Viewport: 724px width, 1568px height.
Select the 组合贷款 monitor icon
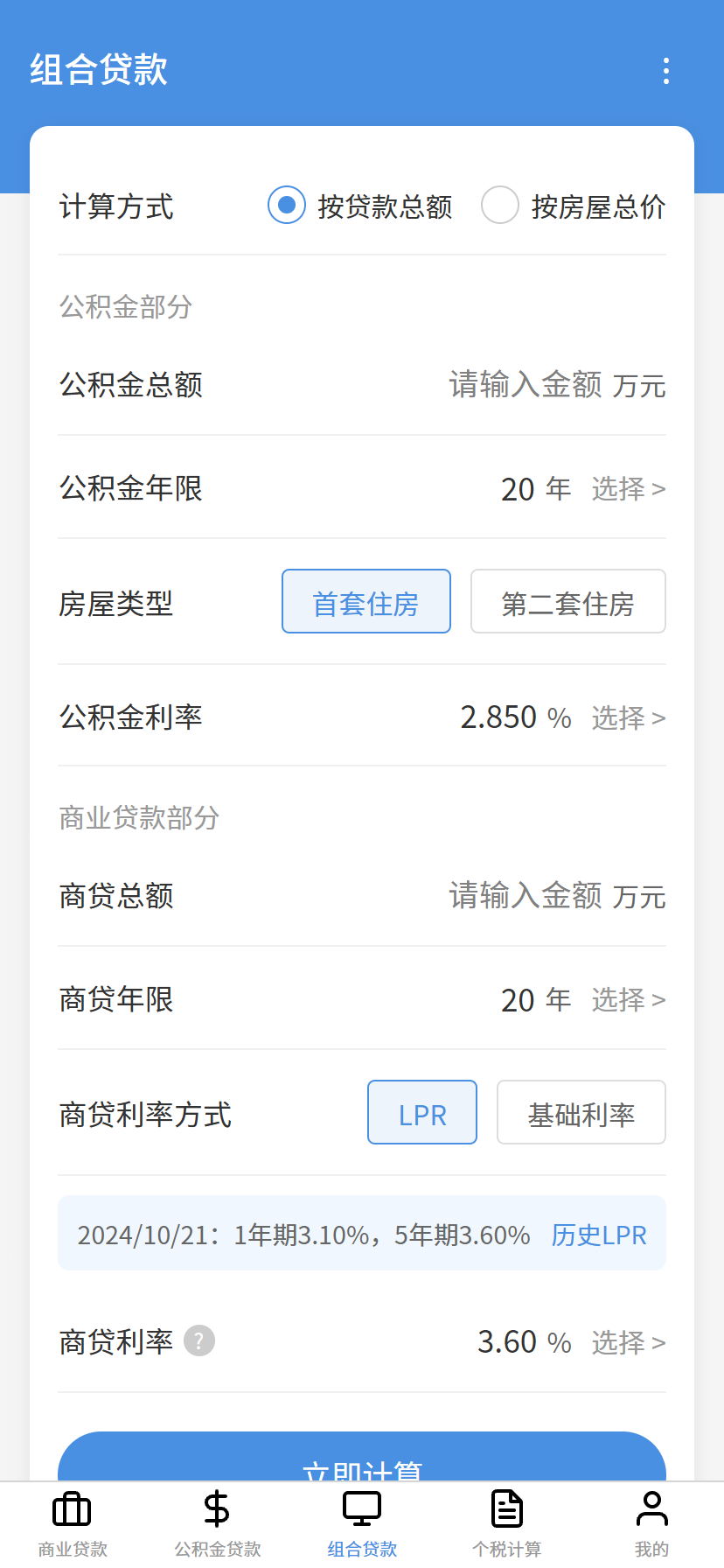coord(361,1509)
